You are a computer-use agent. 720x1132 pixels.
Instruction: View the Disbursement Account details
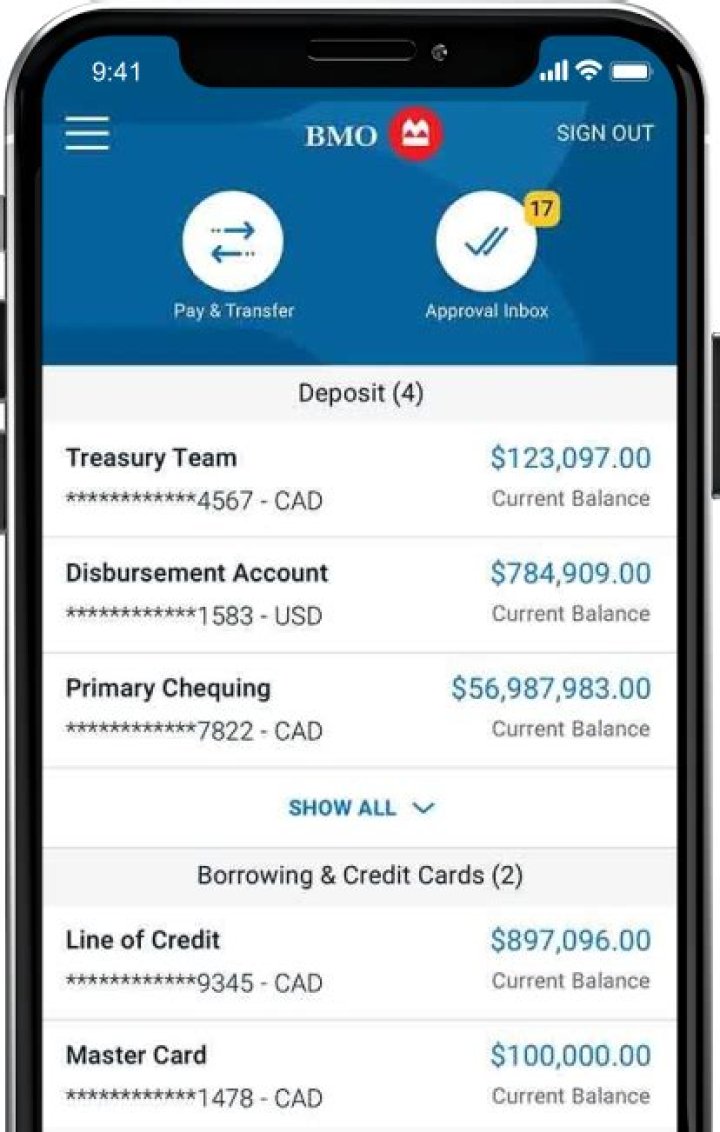pos(358,593)
